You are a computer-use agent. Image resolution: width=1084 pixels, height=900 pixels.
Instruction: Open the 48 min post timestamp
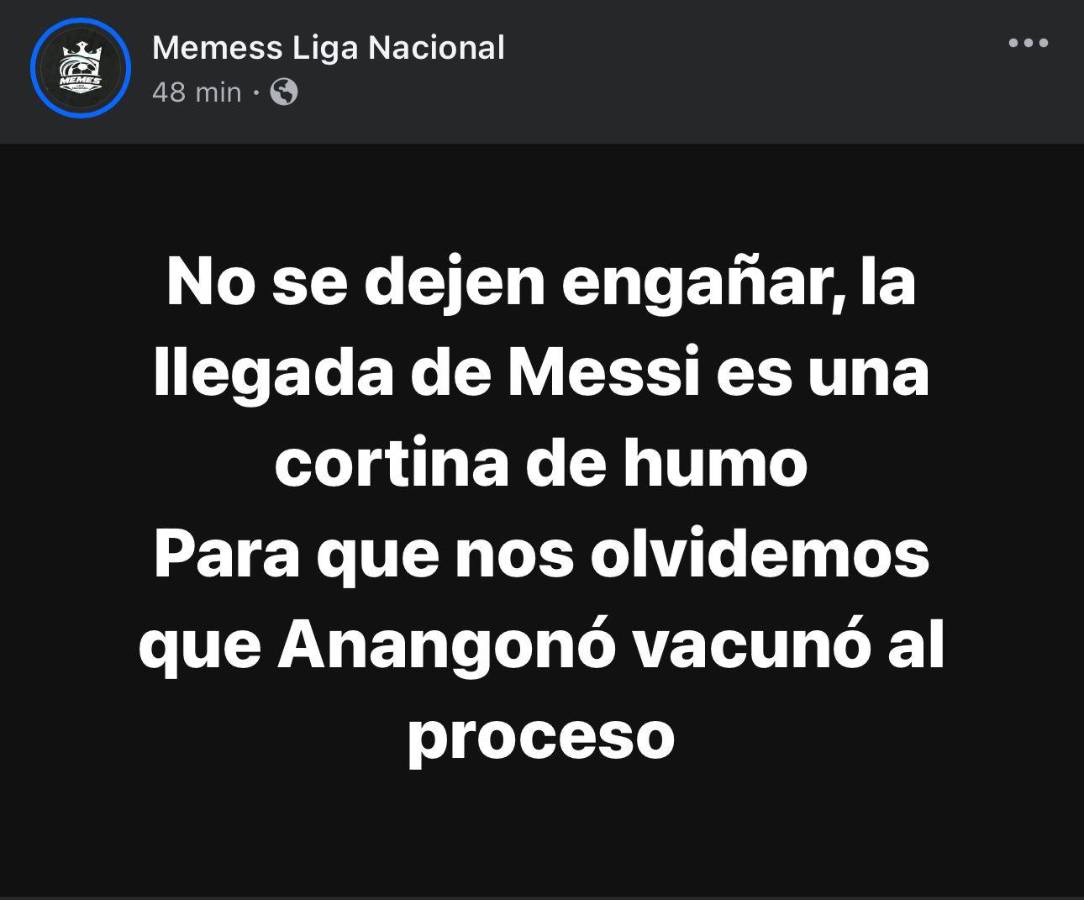(197, 92)
